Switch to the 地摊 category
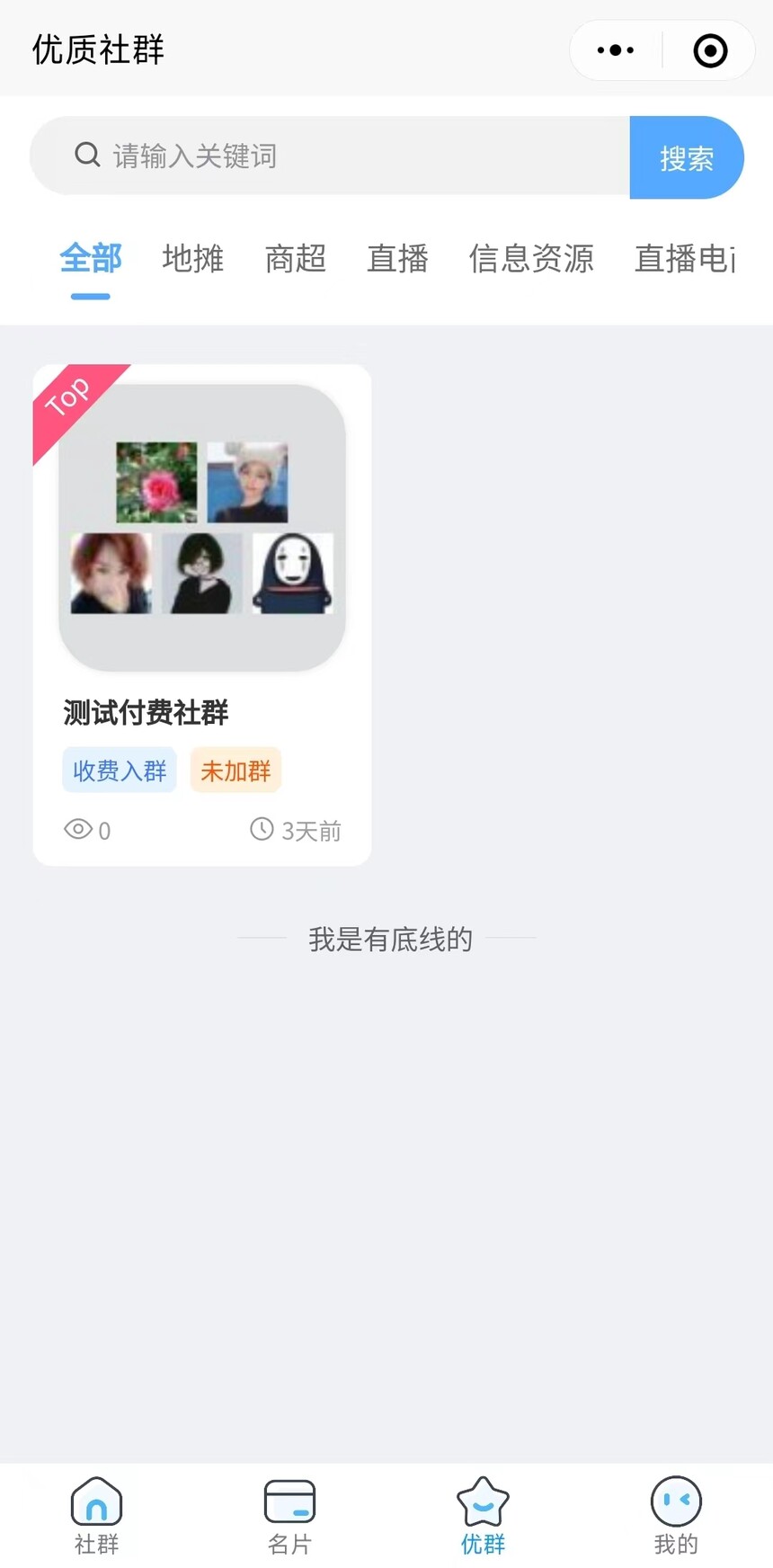Screen dimensions: 773x1568 (x=192, y=259)
